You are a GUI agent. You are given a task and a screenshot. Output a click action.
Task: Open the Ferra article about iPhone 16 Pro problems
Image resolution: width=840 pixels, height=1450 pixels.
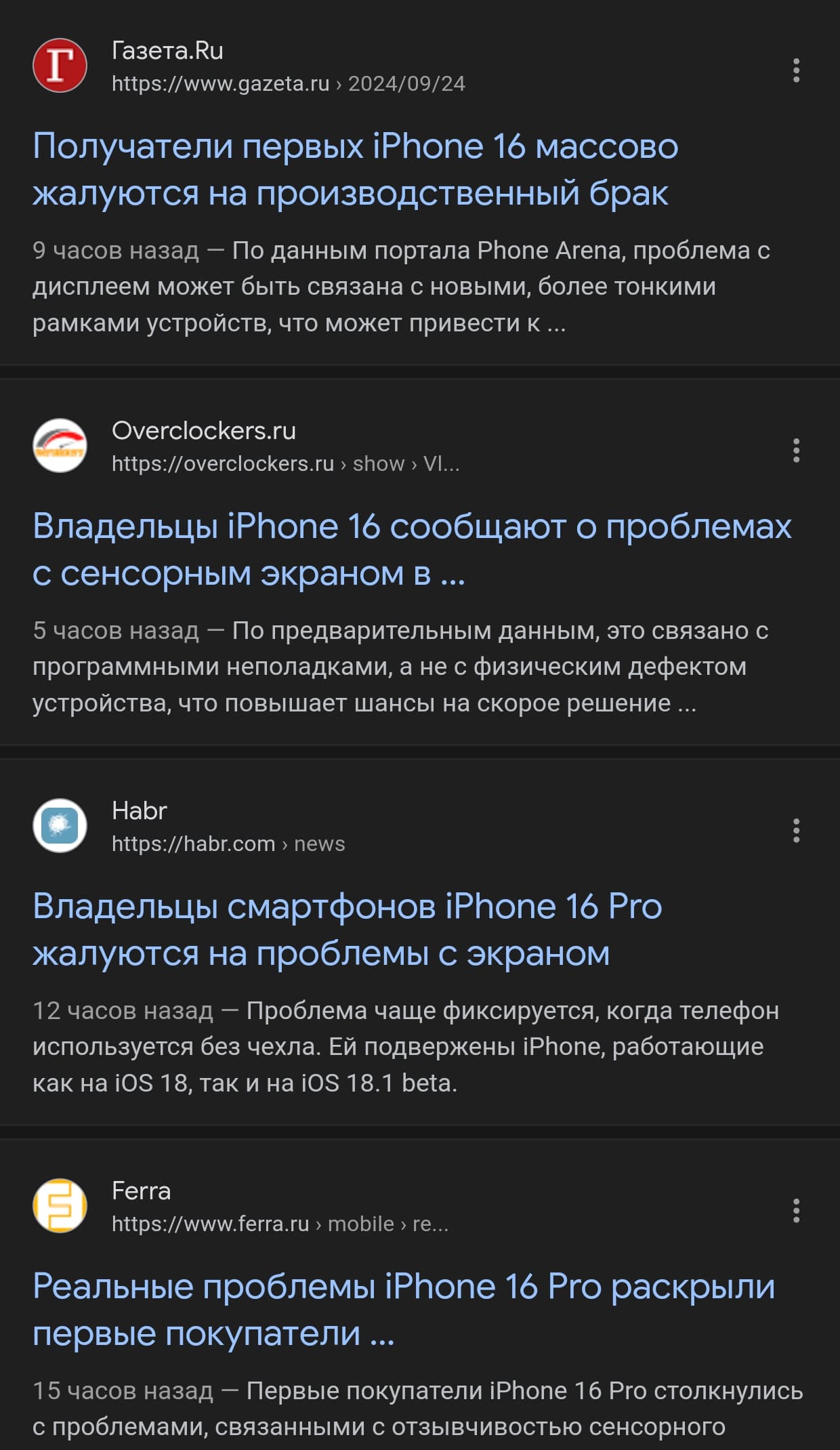coord(404,1310)
